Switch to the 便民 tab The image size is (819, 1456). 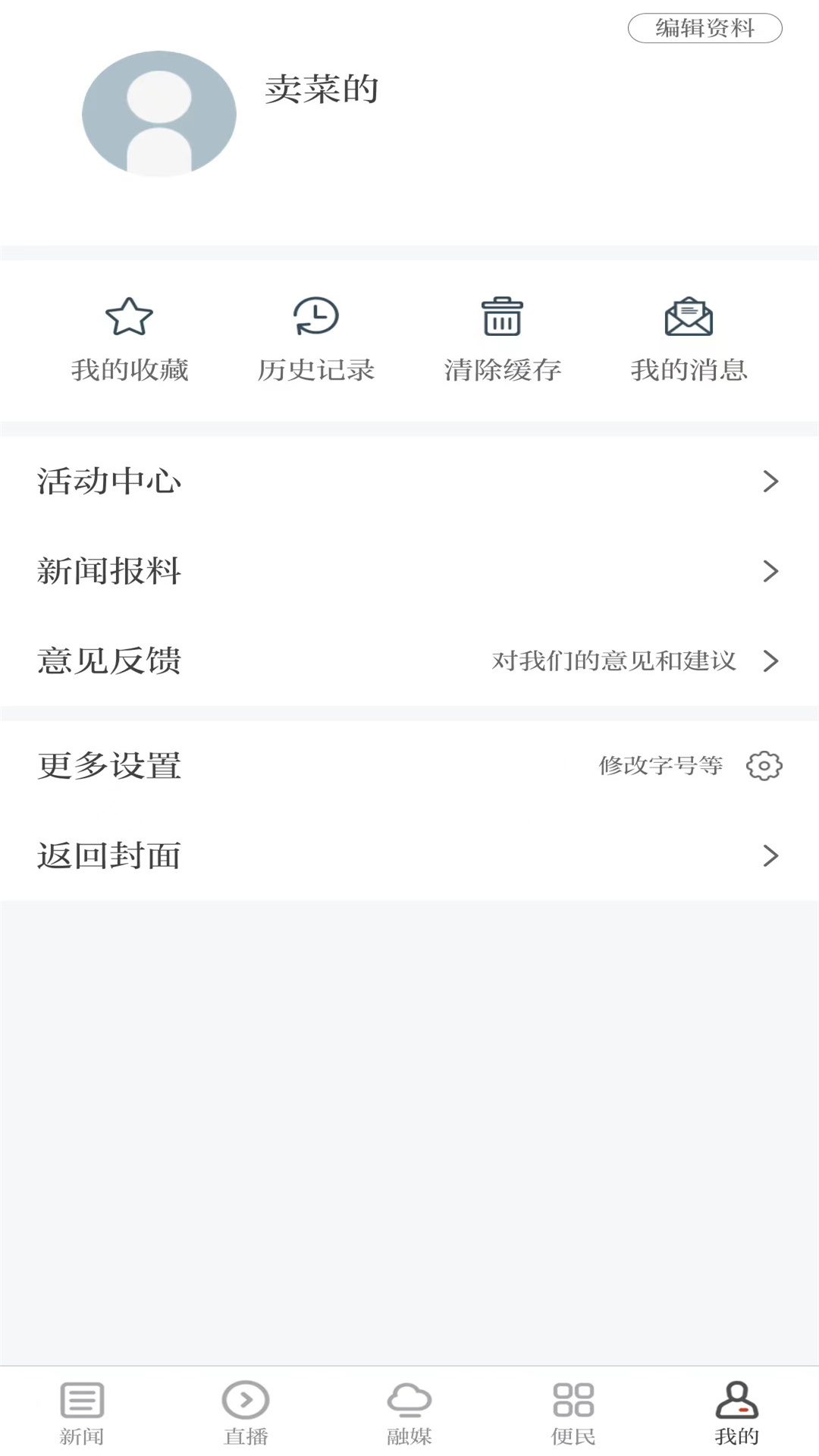[573, 1413]
